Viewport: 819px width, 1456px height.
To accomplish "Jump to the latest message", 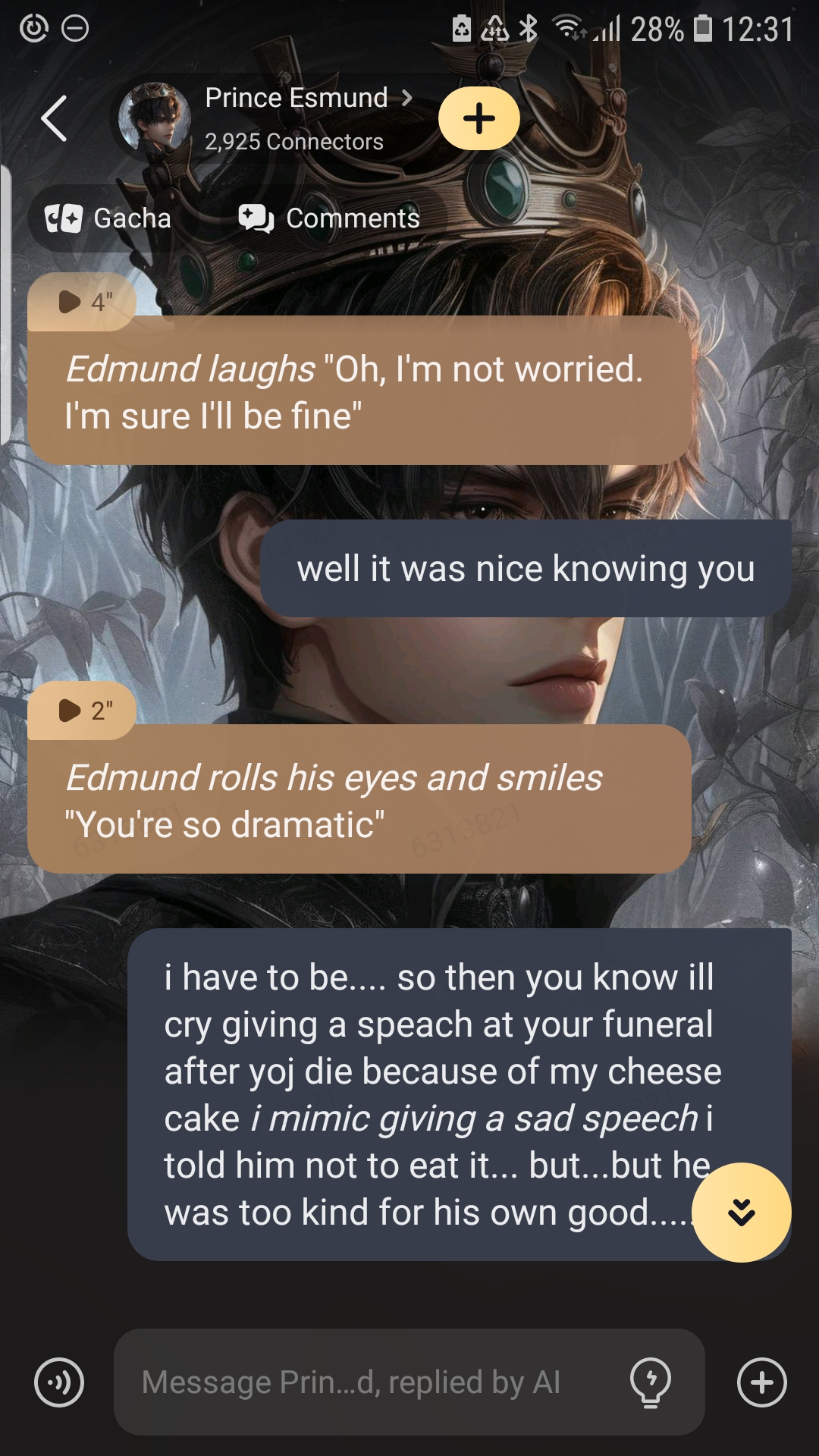I will [x=741, y=1212].
